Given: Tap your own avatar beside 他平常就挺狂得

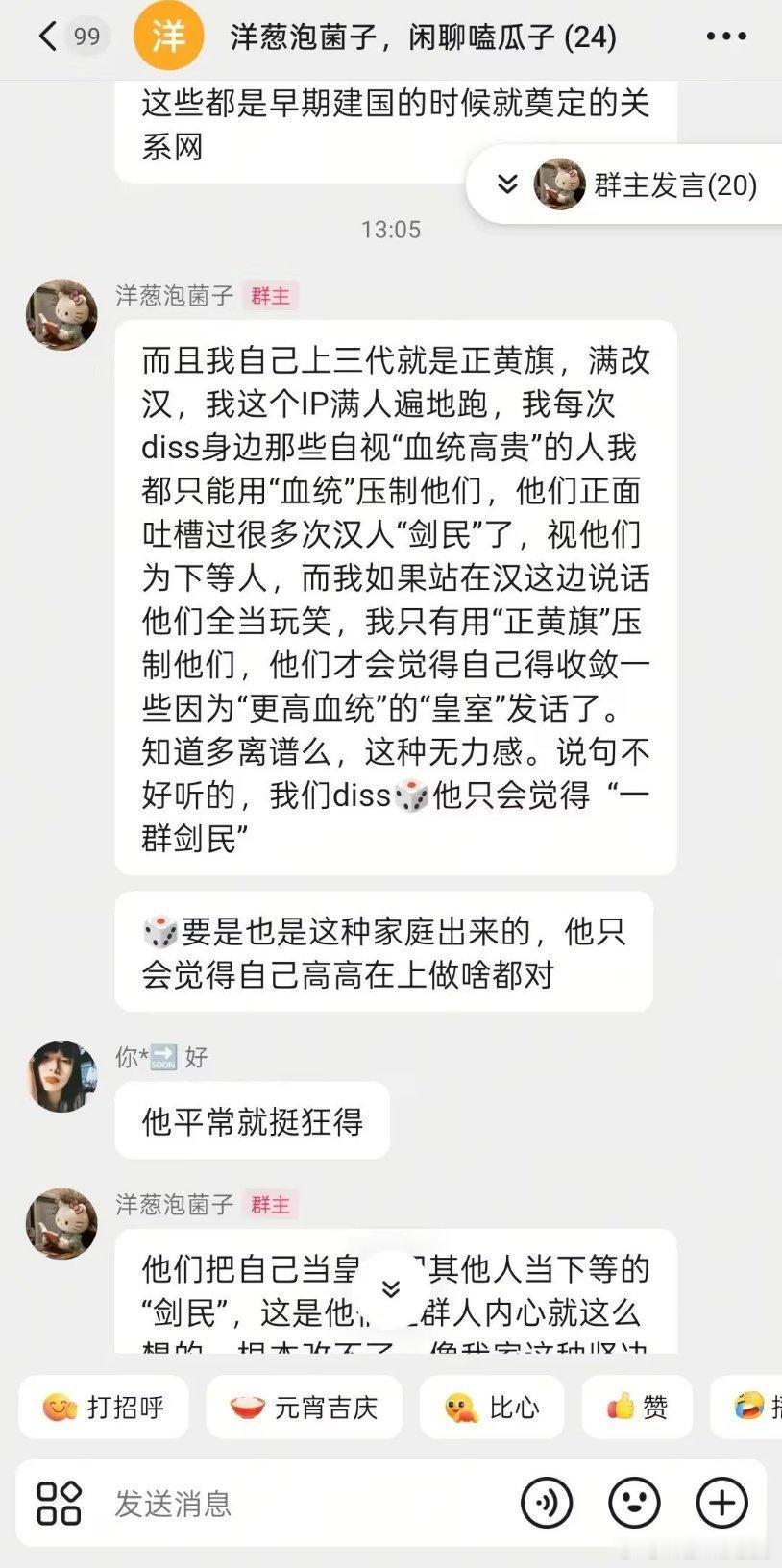Looking at the screenshot, I should 61,1077.
